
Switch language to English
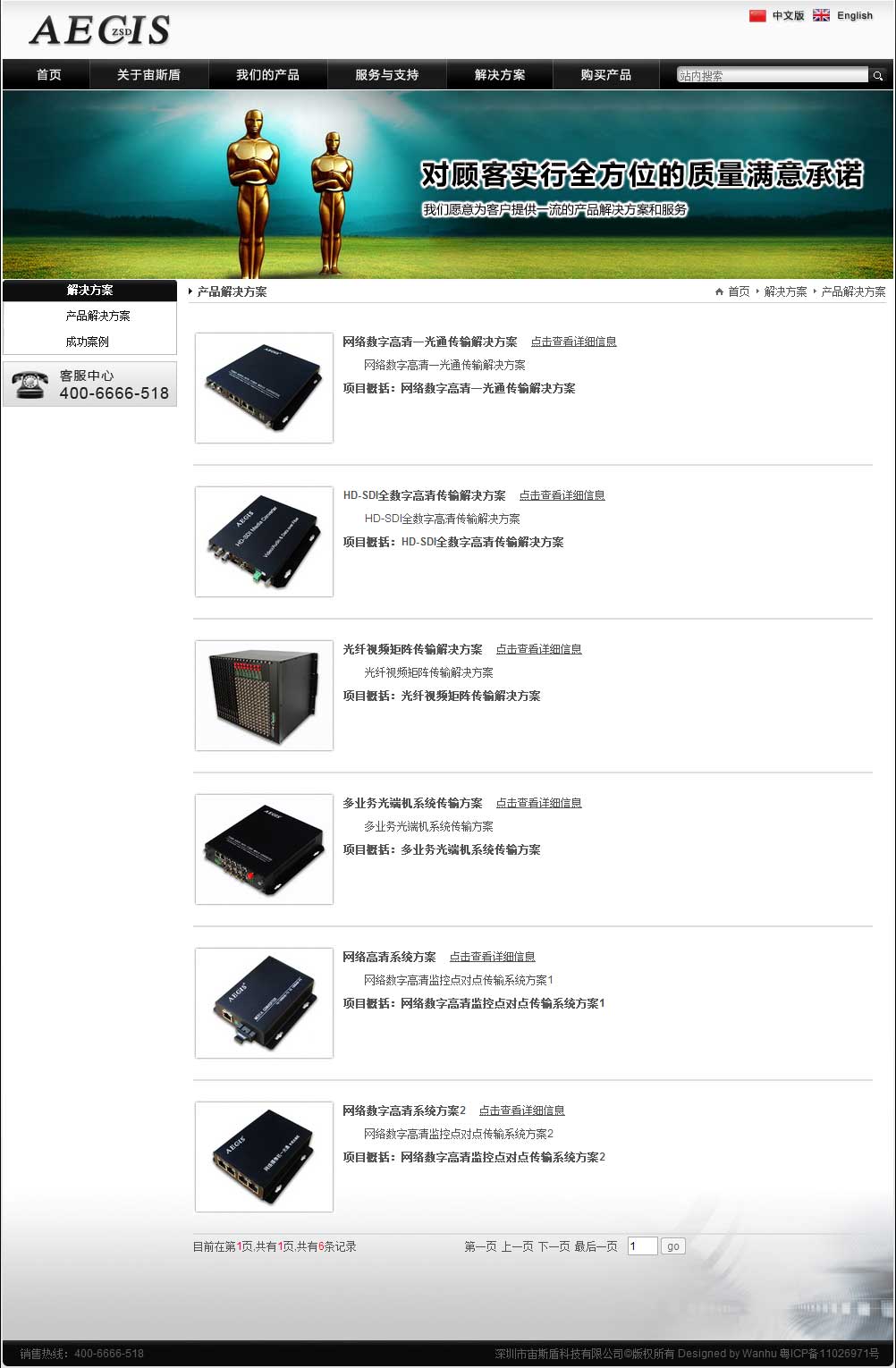point(853,15)
